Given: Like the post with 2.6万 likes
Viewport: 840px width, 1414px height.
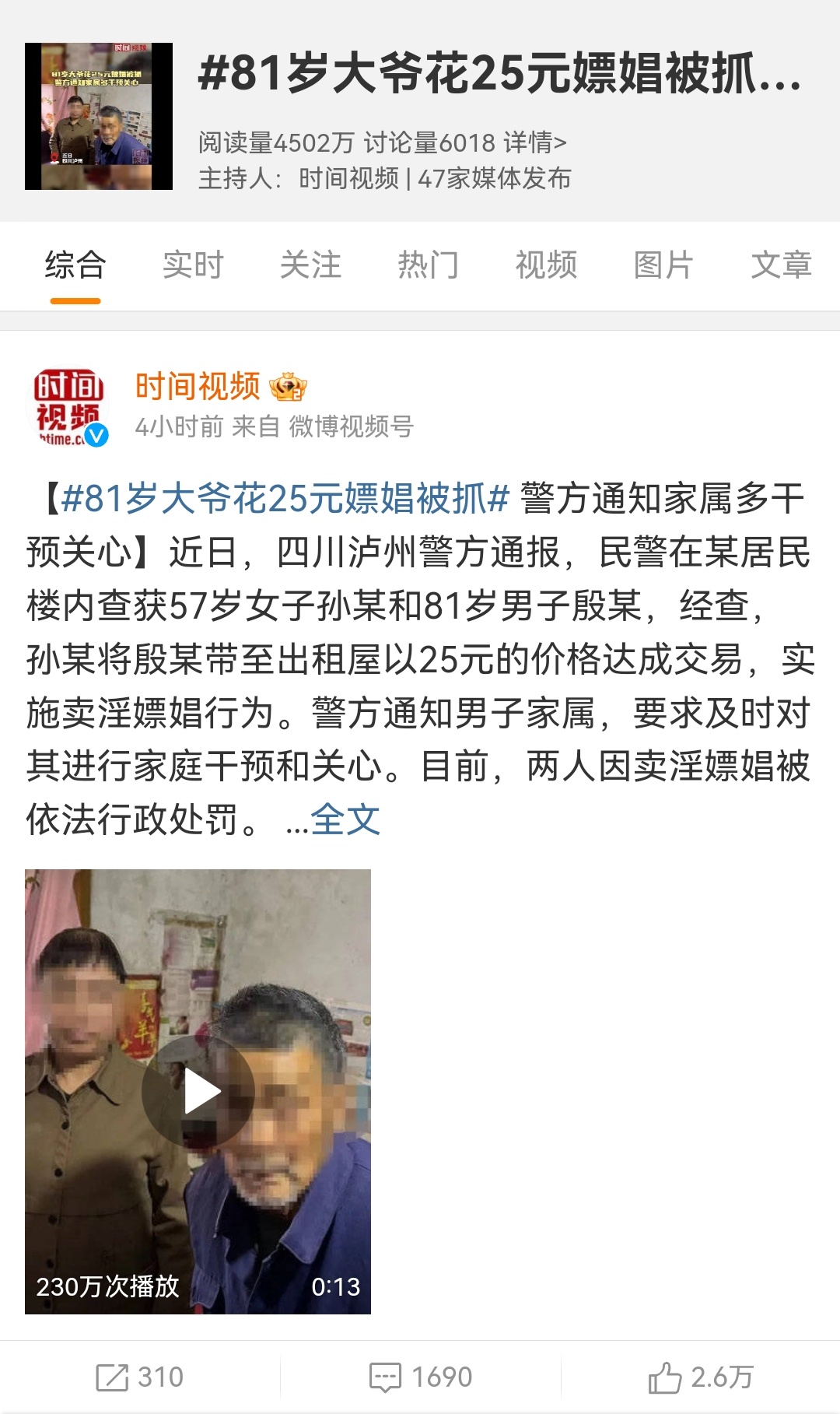Looking at the screenshot, I should [x=701, y=1377].
